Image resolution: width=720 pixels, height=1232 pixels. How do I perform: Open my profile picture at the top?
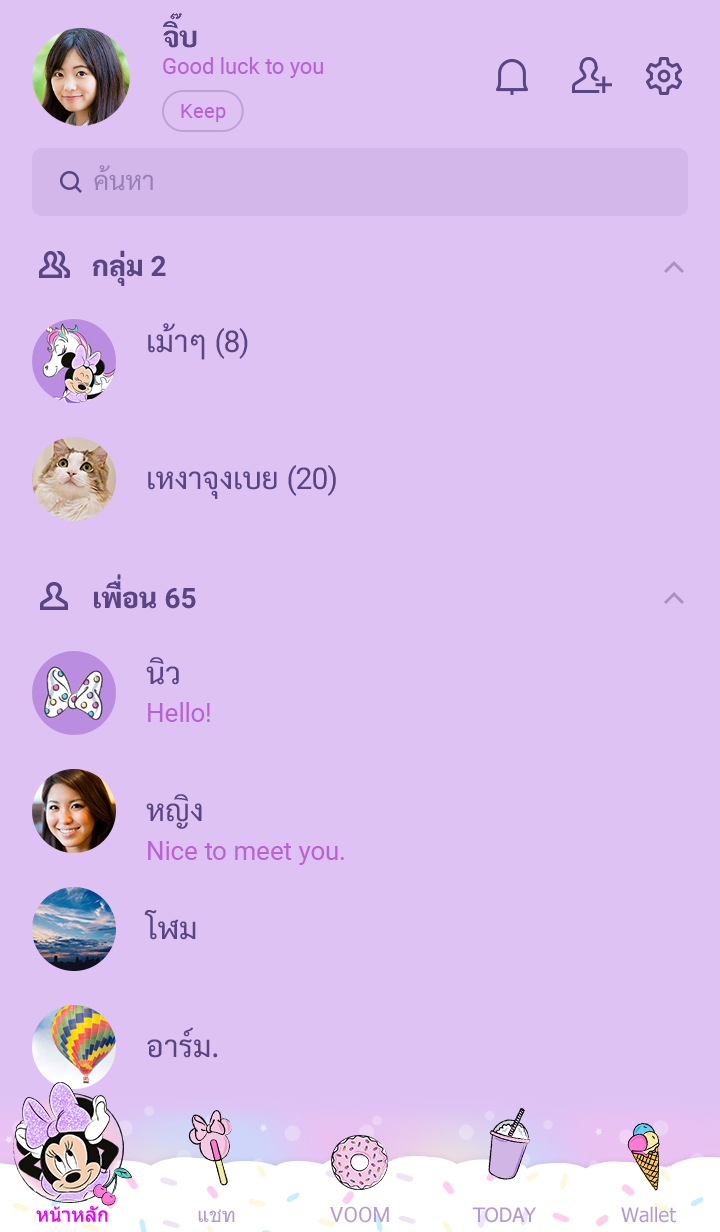click(81, 77)
